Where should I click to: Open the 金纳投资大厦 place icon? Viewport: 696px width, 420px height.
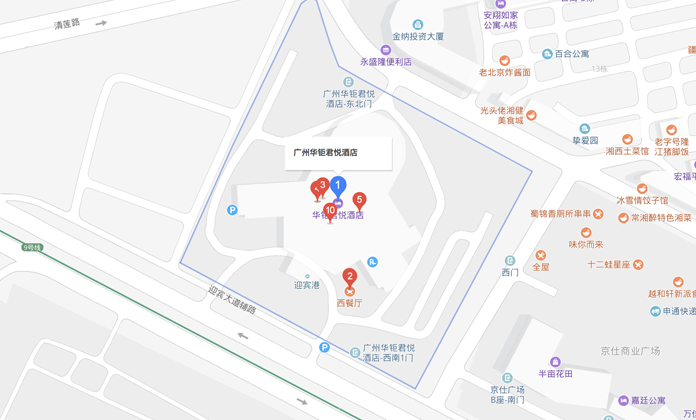point(418,25)
